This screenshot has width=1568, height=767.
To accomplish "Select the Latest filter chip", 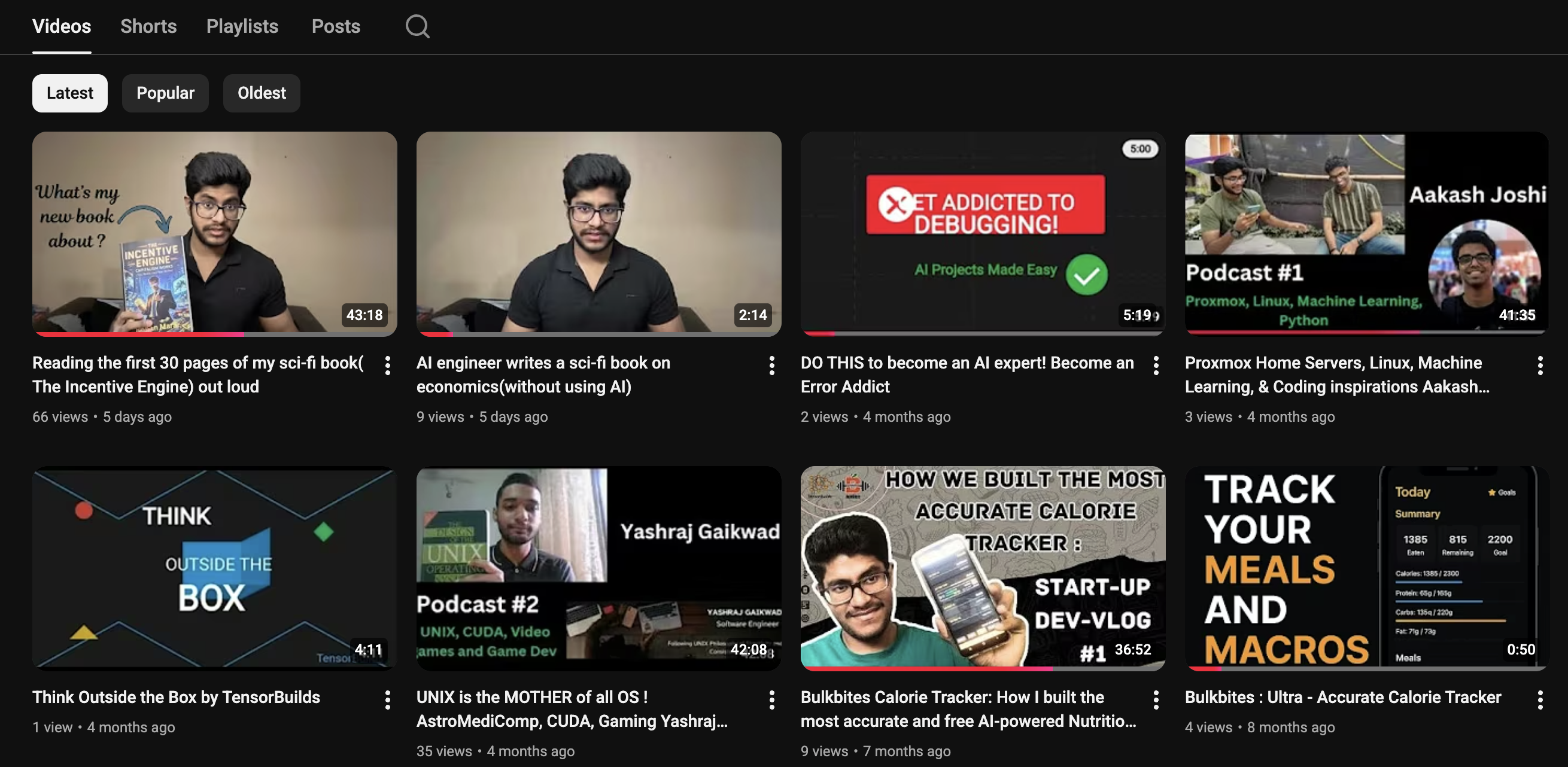I will pyautogui.click(x=69, y=93).
